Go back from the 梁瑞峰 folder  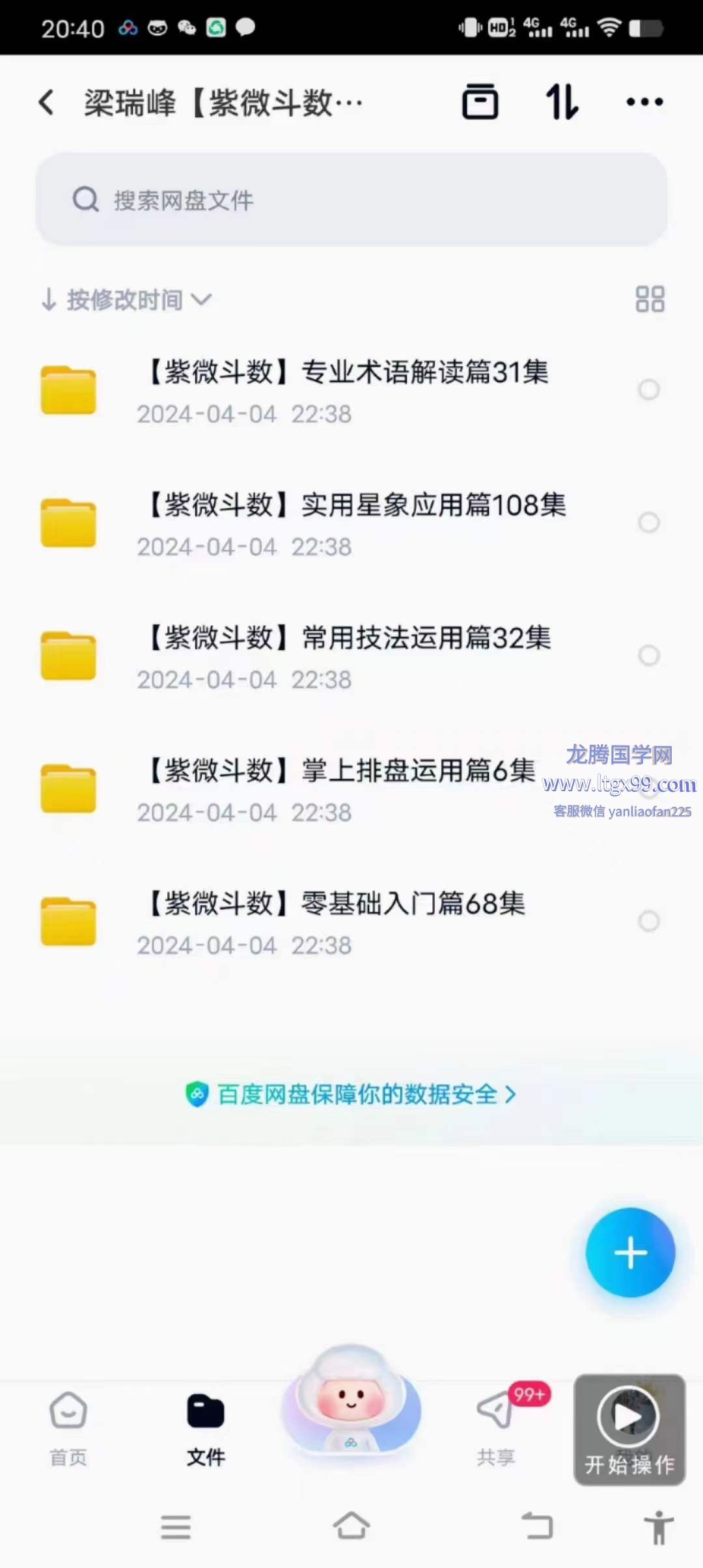coord(46,103)
